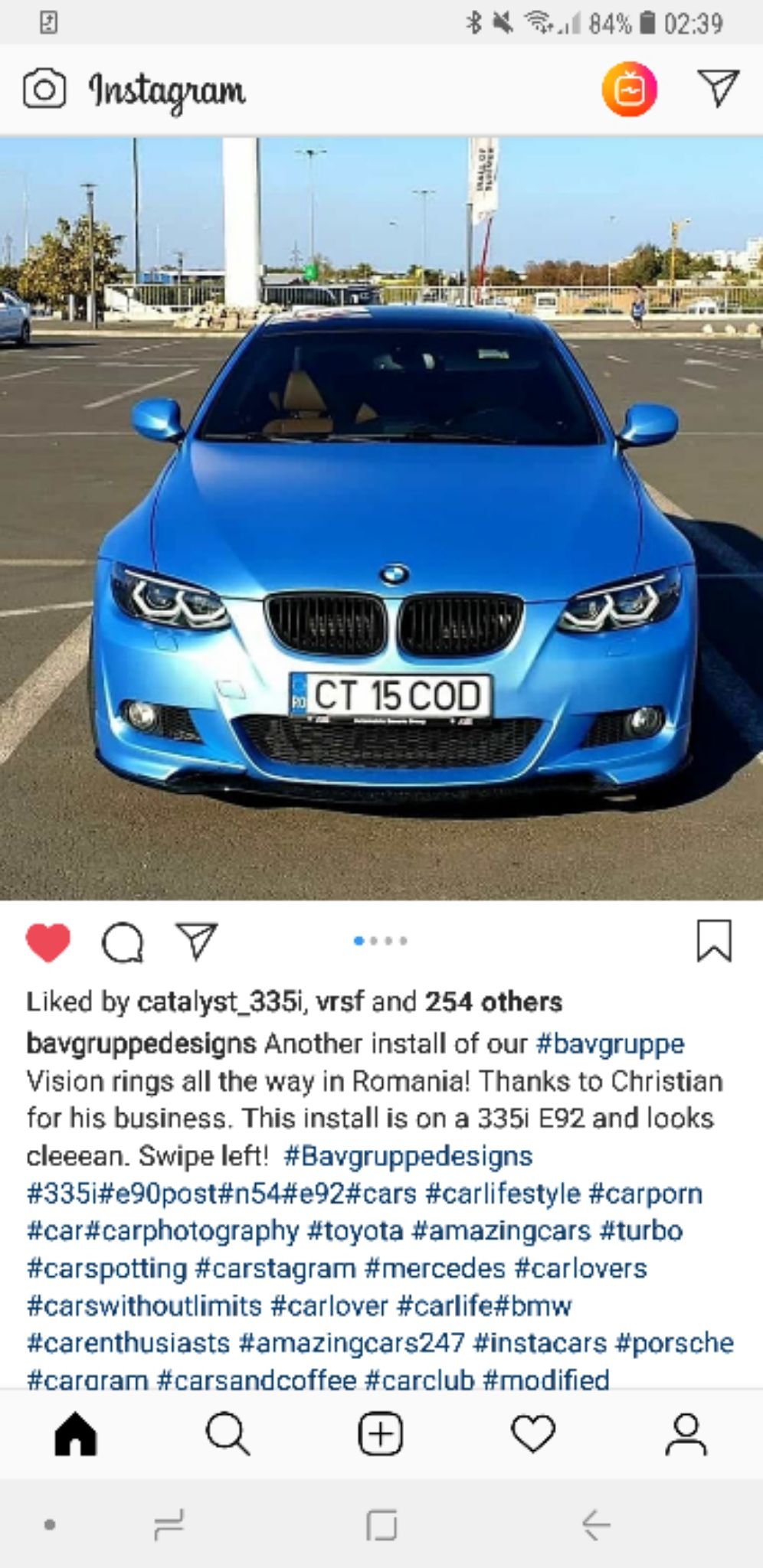The width and height of the screenshot is (763, 1568).
Task: Switch to the Search tab
Action: tap(228, 1433)
